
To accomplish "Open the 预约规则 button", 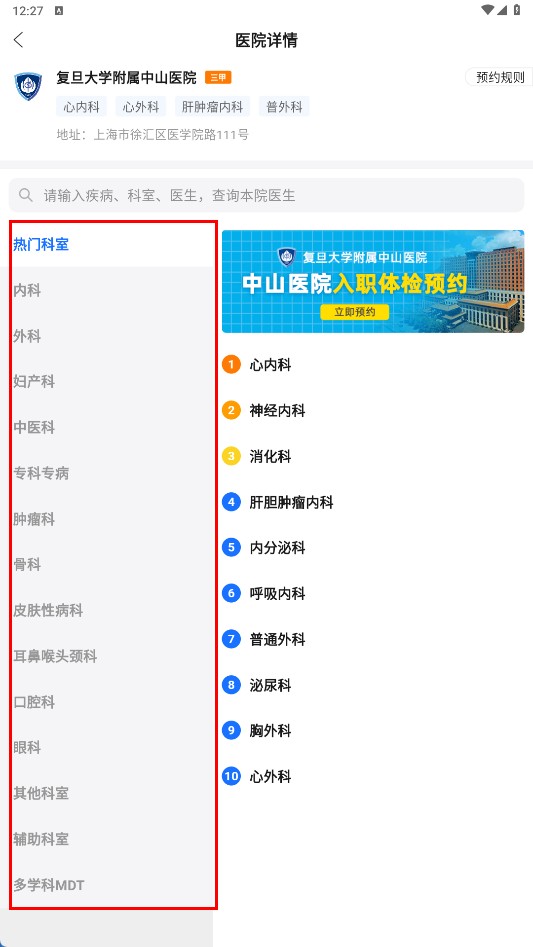I will (x=500, y=77).
